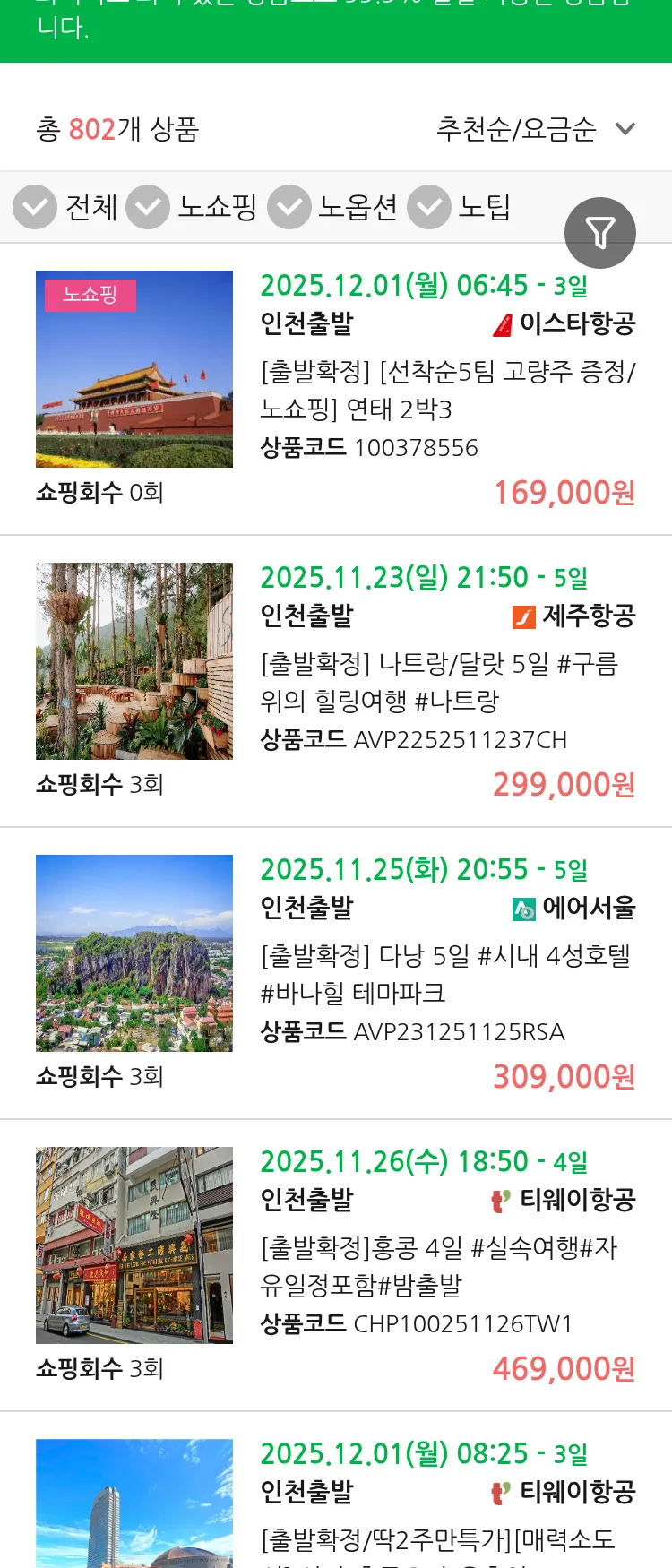
Task: Click the floating filter funnel icon
Action: (600, 233)
